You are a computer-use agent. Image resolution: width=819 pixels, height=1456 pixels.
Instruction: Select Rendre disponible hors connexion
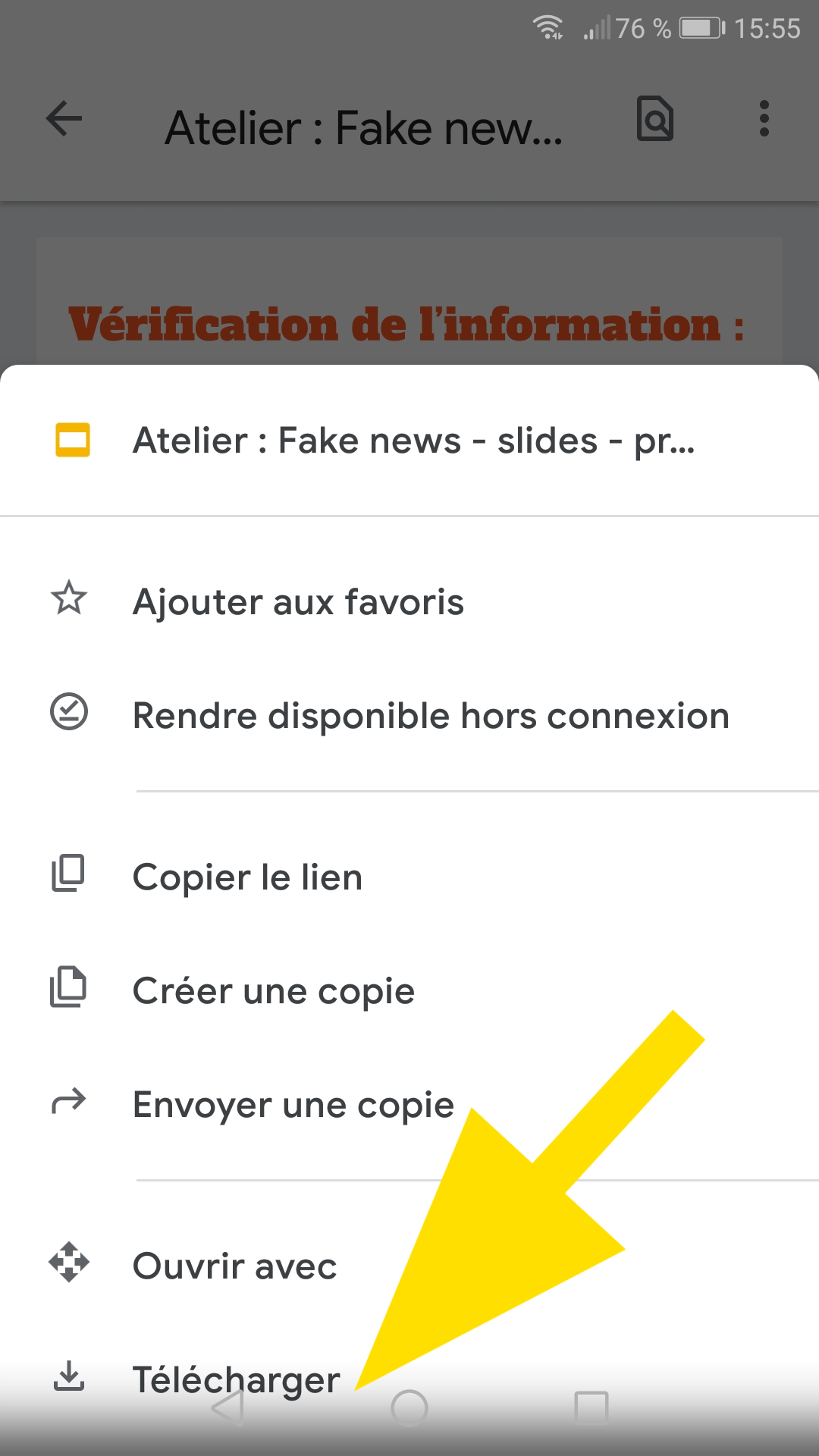pyautogui.click(x=409, y=715)
